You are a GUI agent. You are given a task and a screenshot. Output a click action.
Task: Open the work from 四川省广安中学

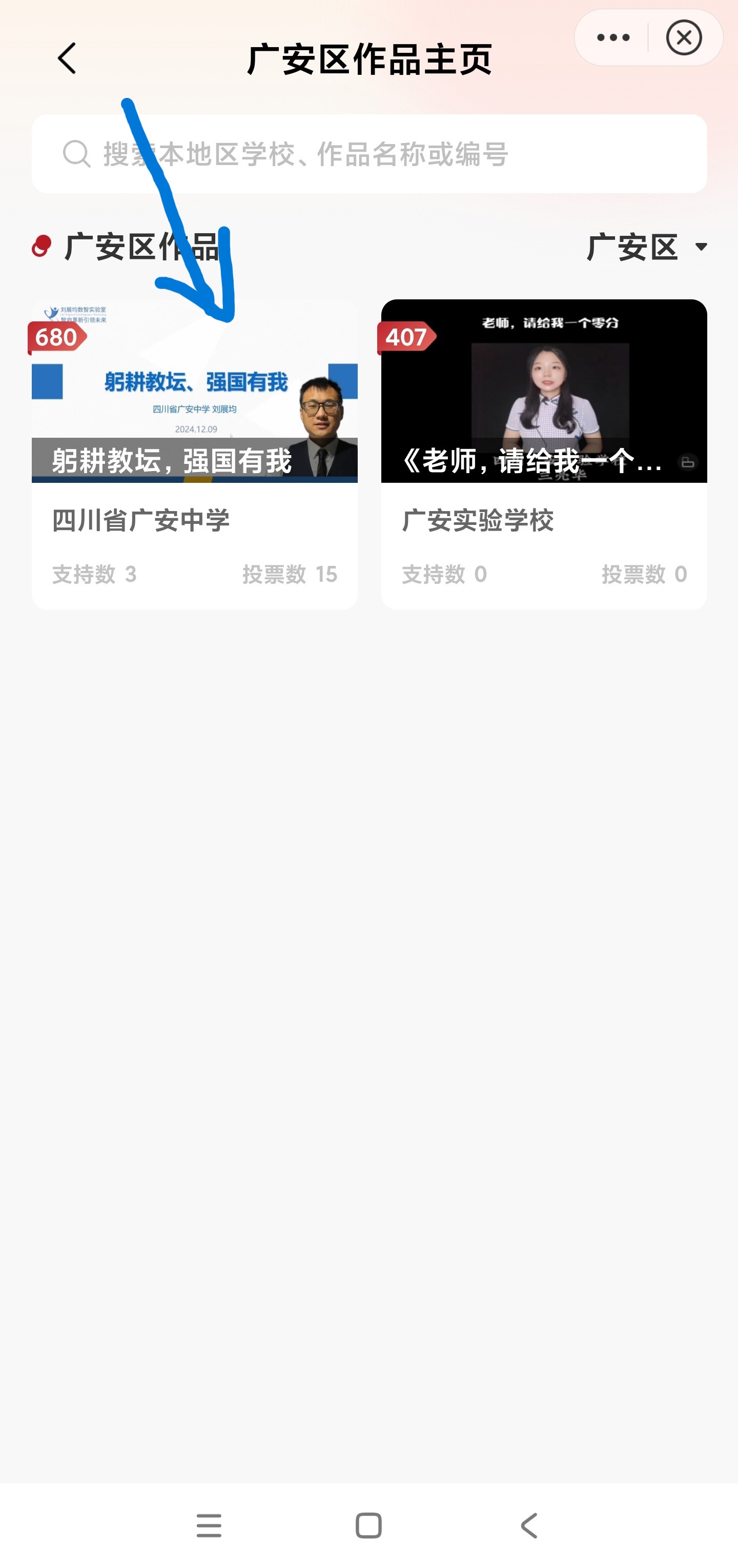(194, 454)
